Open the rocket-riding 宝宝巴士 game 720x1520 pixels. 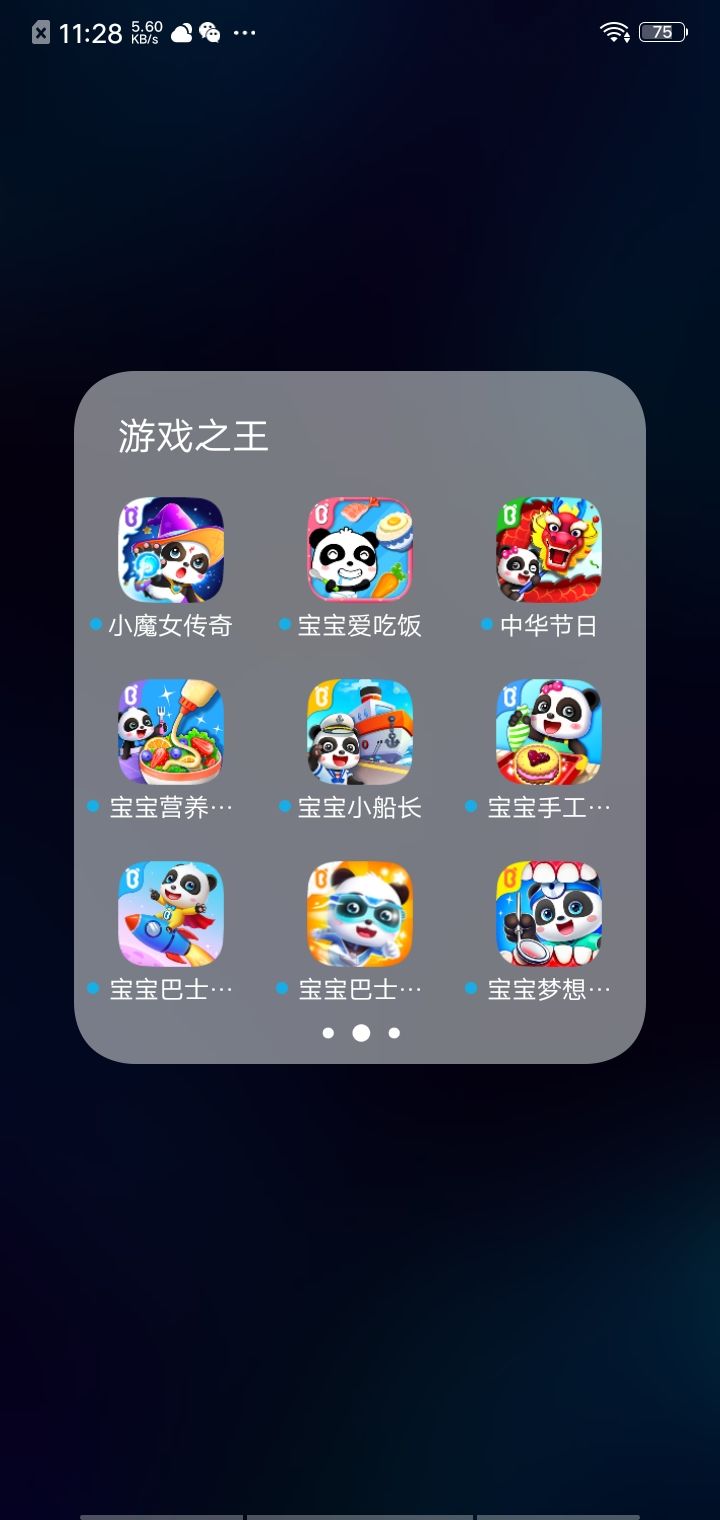click(170, 914)
